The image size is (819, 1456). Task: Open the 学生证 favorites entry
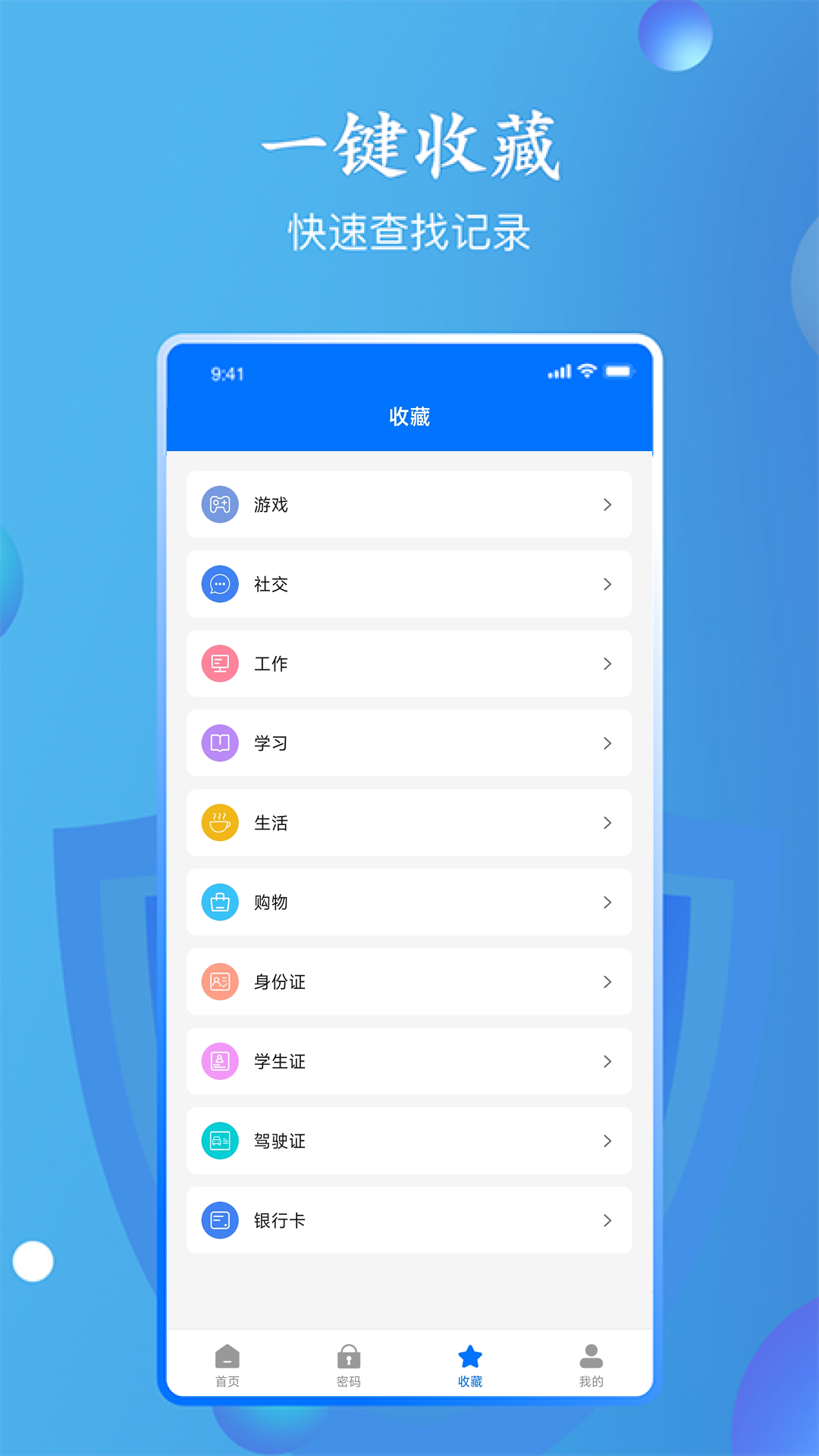pyautogui.click(x=409, y=1062)
